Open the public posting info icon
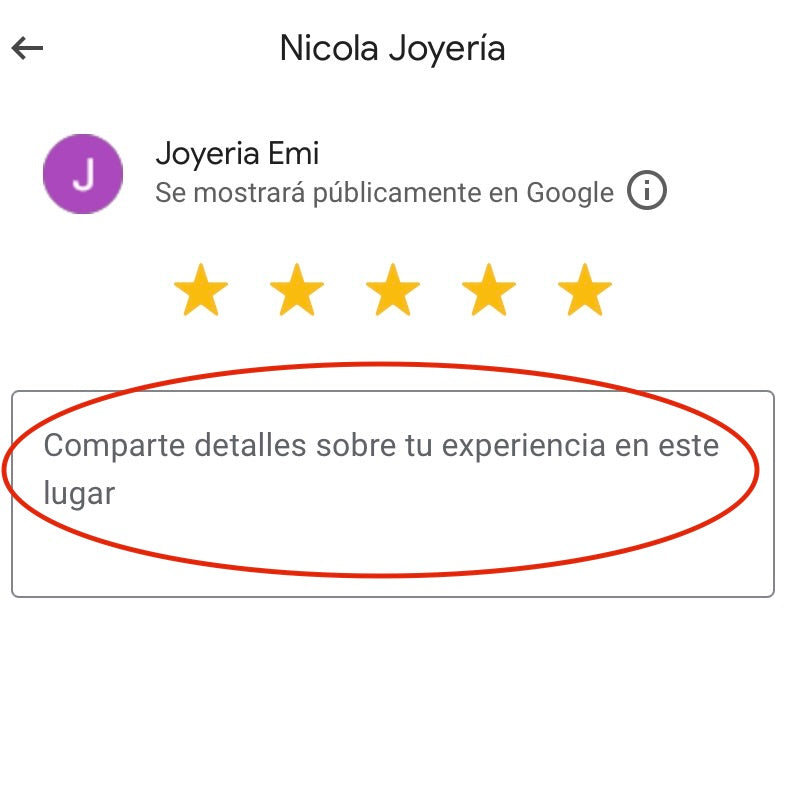Image resolution: width=786 pixels, height=786 pixels. [x=646, y=190]
